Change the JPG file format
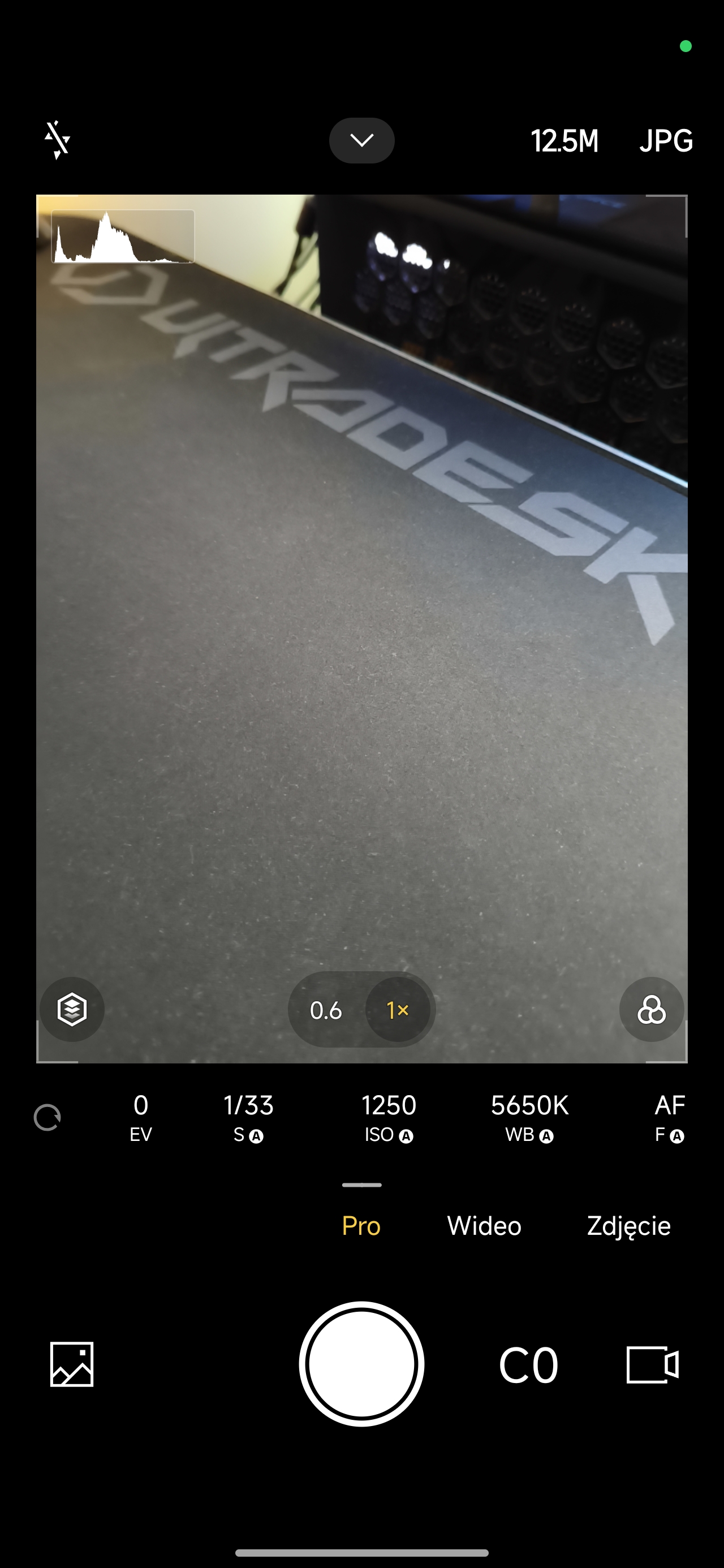Image resolution: width=724 pixels, height=1568 pixels. coord(666,141)
